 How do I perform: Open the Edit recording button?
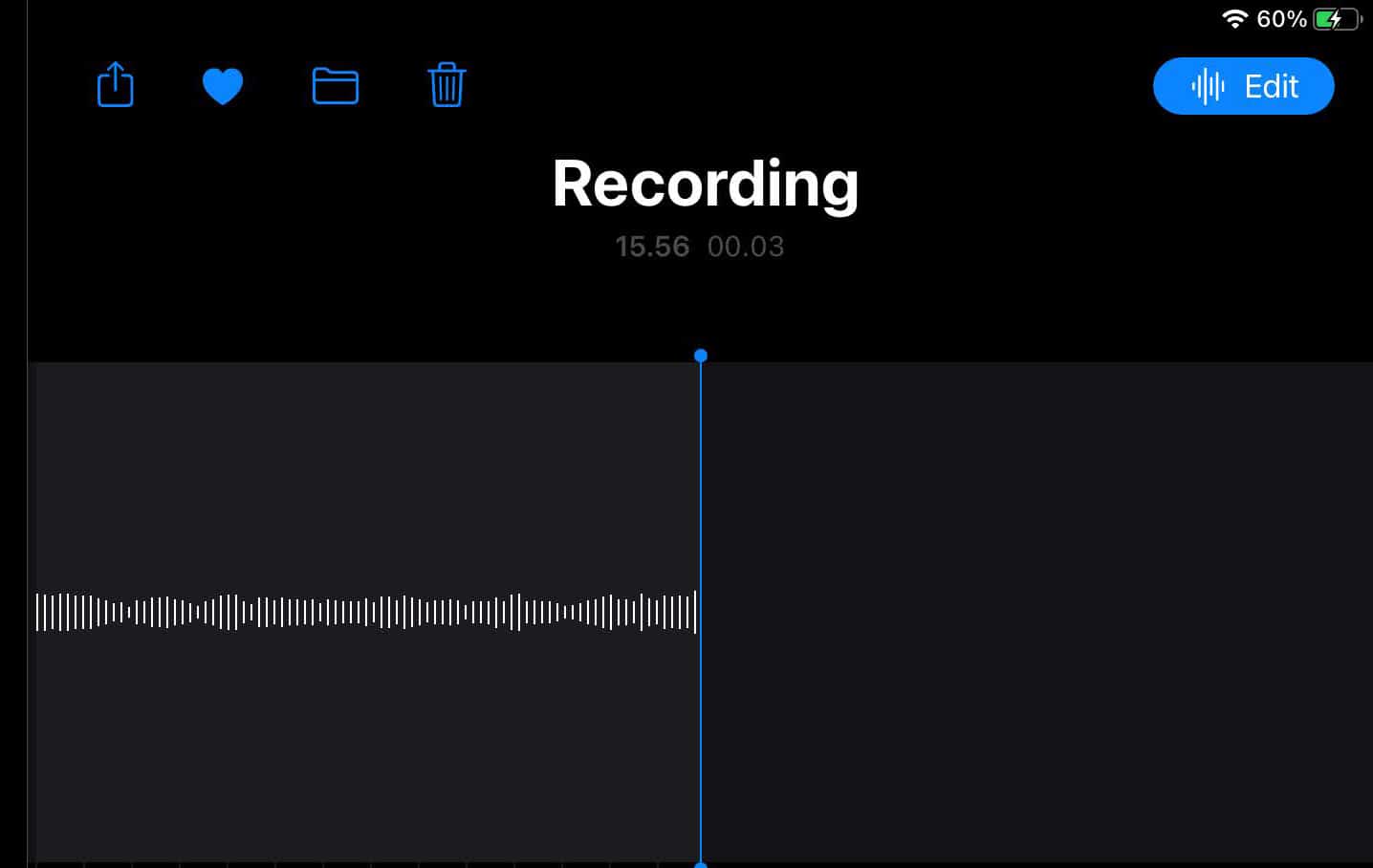coord(1243,86)
